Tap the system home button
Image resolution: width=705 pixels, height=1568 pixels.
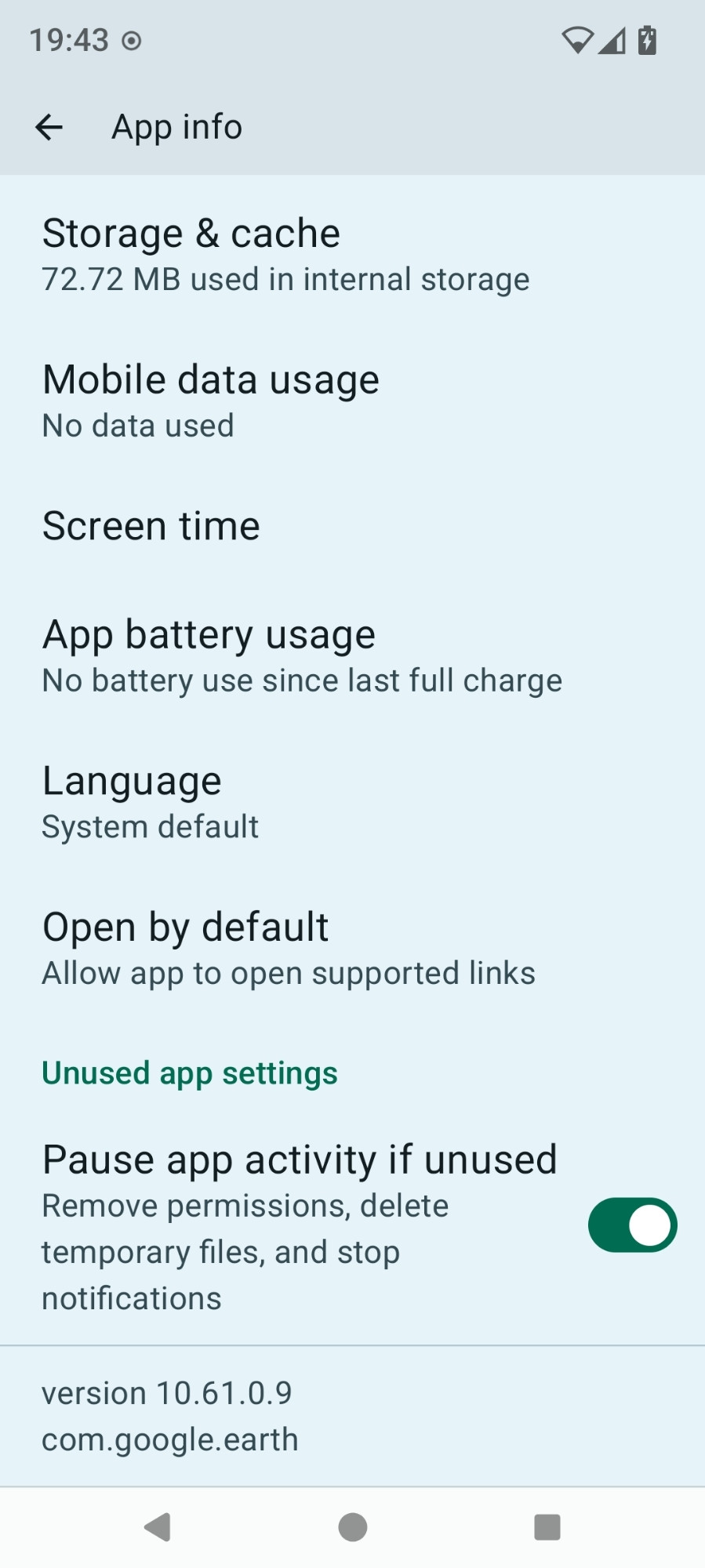352,1526
